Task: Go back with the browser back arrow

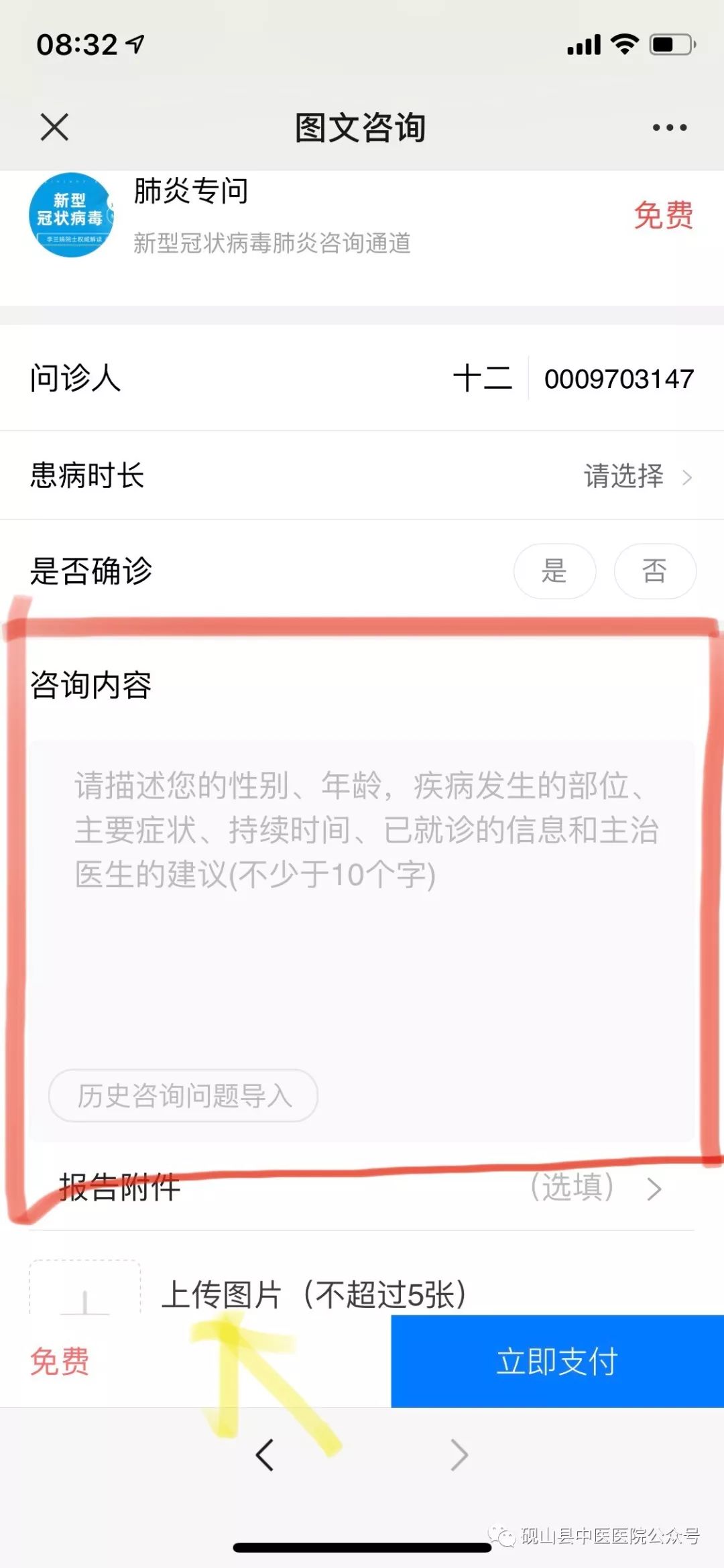Action: [265, 1455]
